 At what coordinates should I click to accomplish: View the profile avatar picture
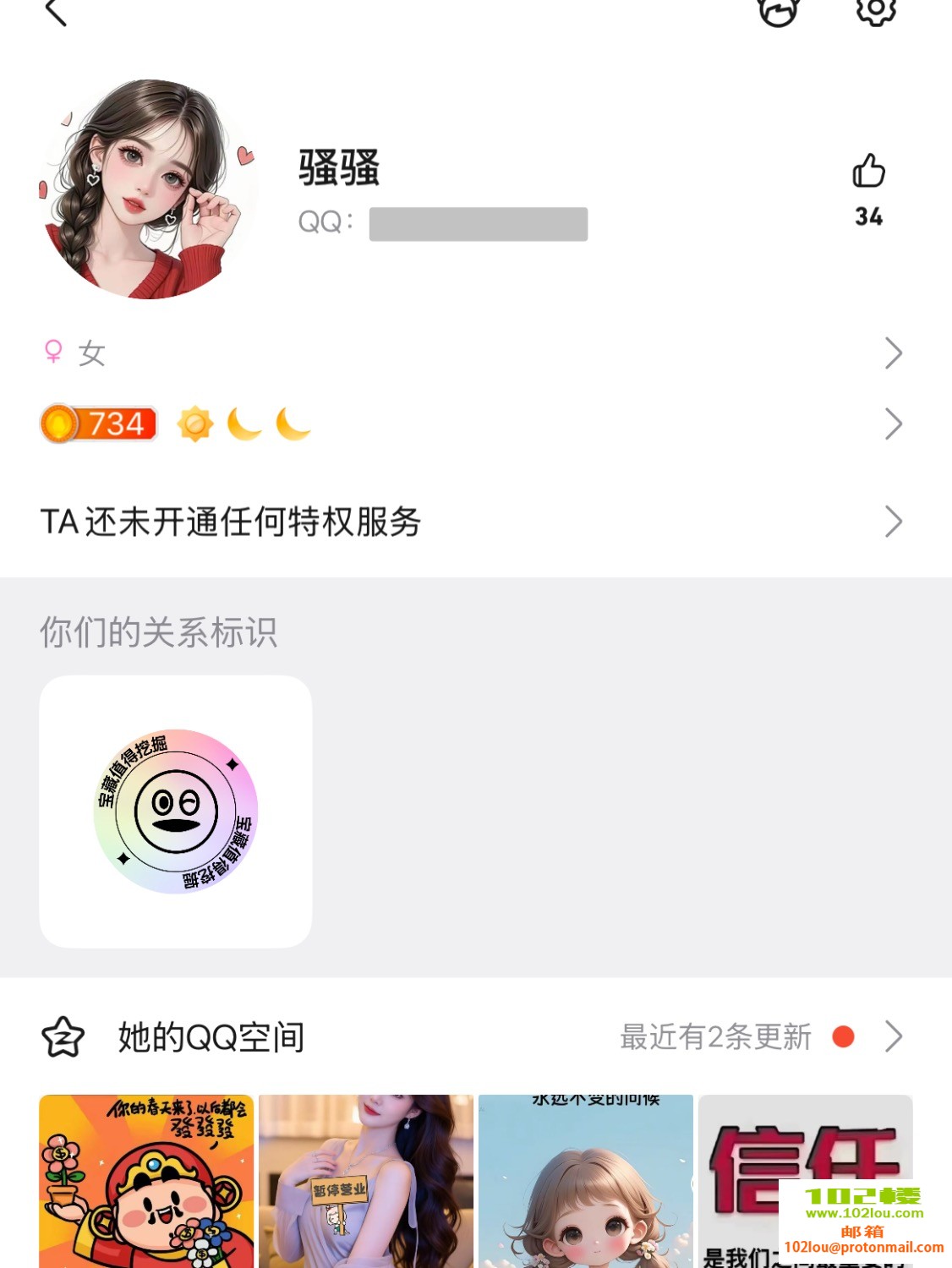coord(149,189)
